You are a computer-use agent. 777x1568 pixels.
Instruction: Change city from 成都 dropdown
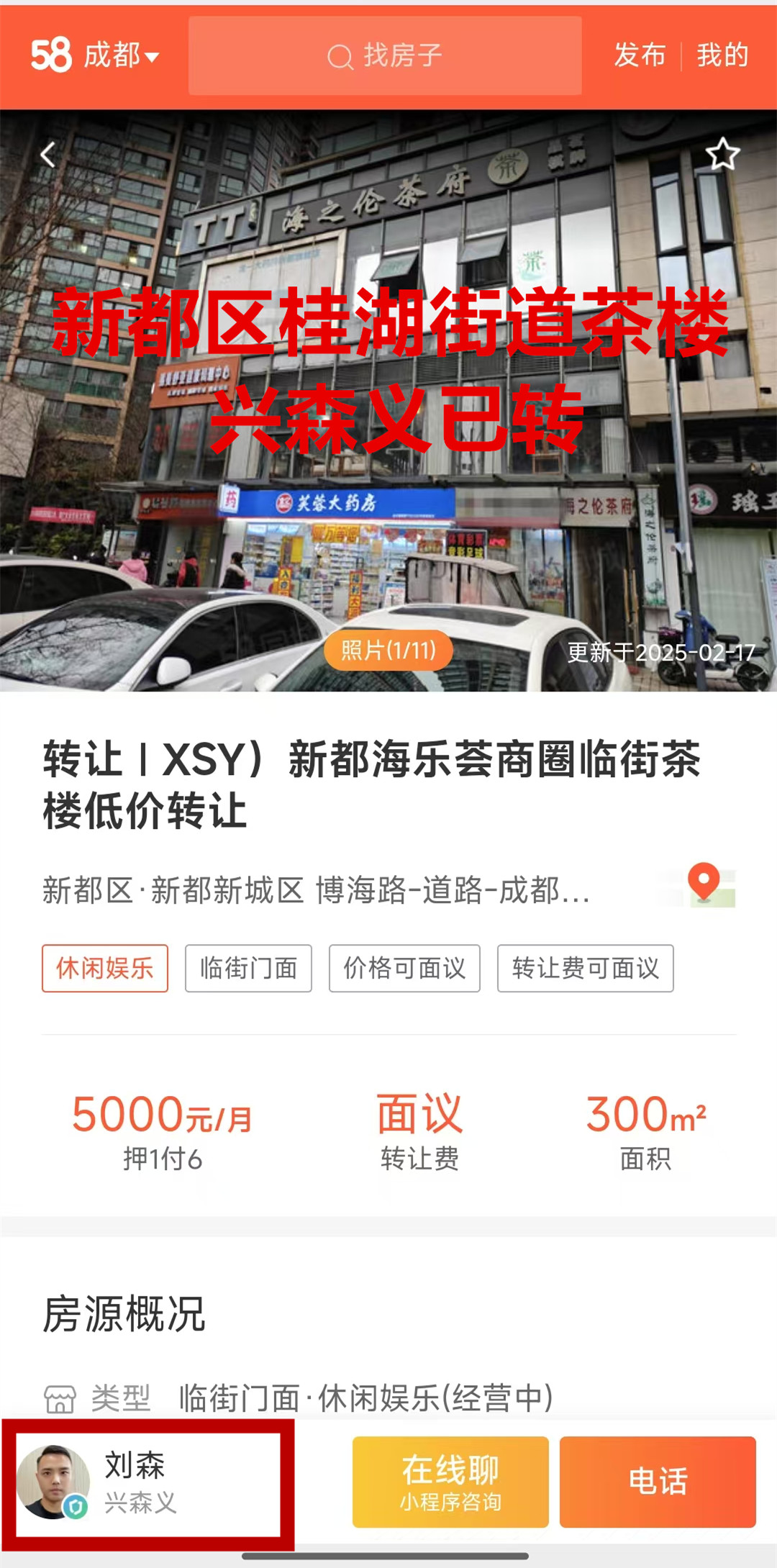pos(121,55)
